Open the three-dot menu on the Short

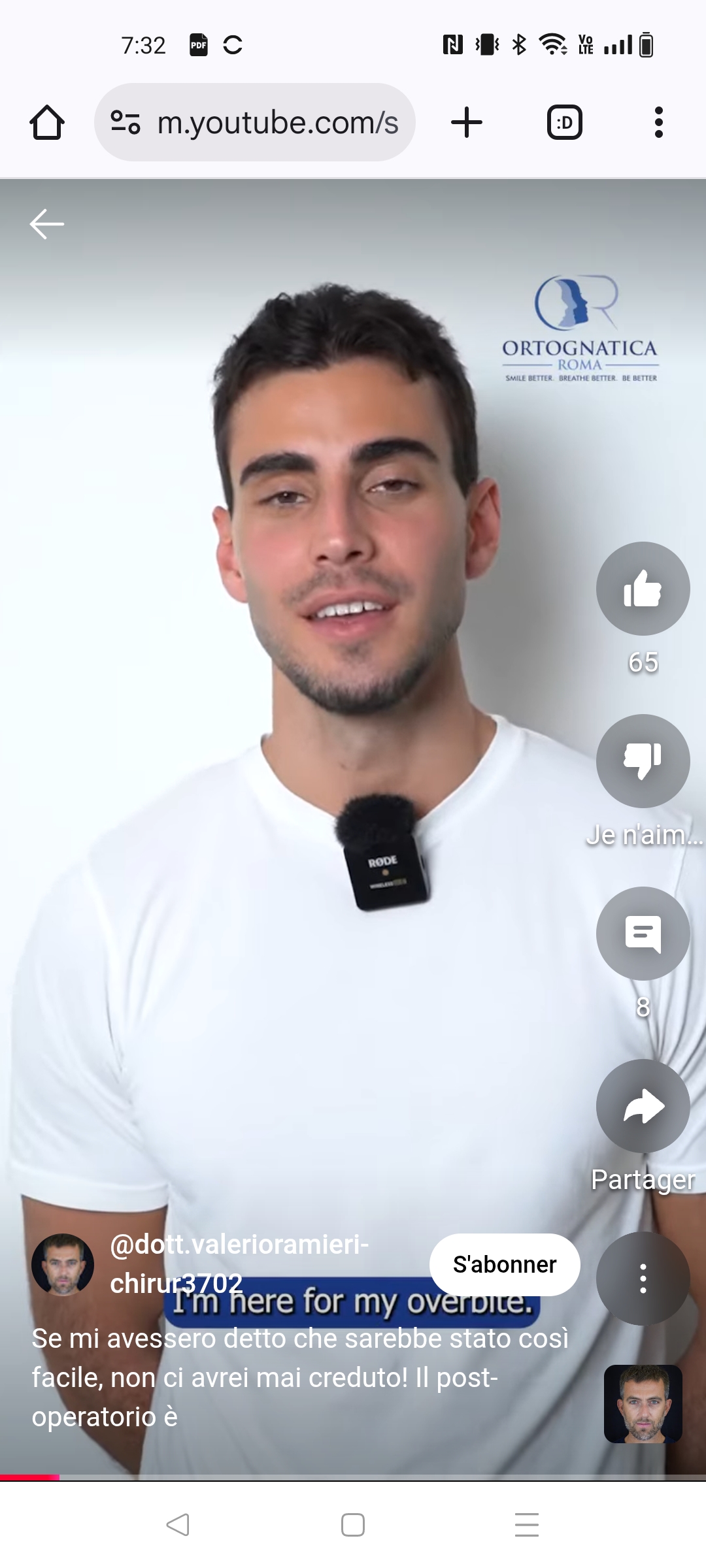(x=643, y=1279)
